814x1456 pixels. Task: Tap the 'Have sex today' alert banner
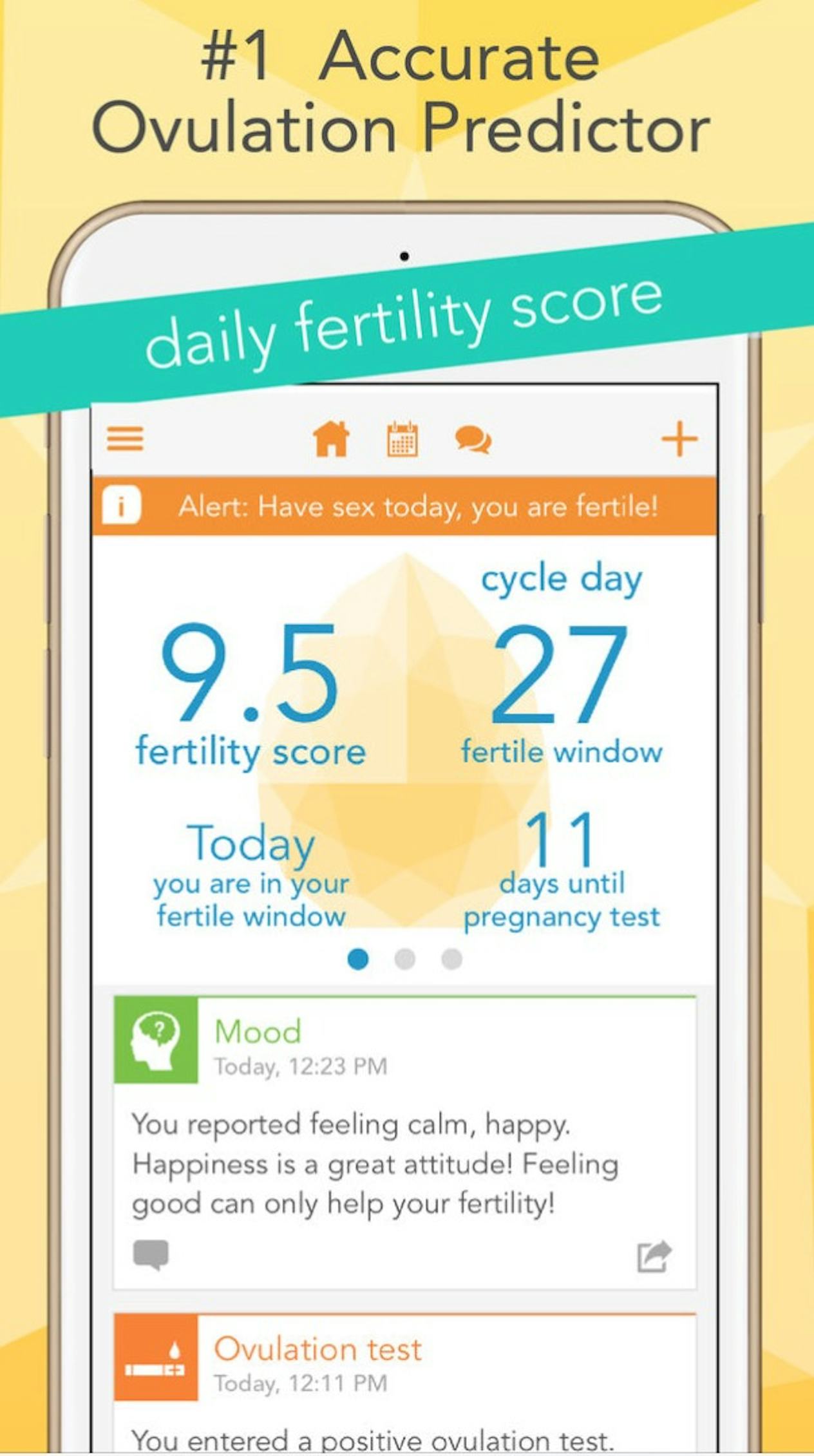419,507
